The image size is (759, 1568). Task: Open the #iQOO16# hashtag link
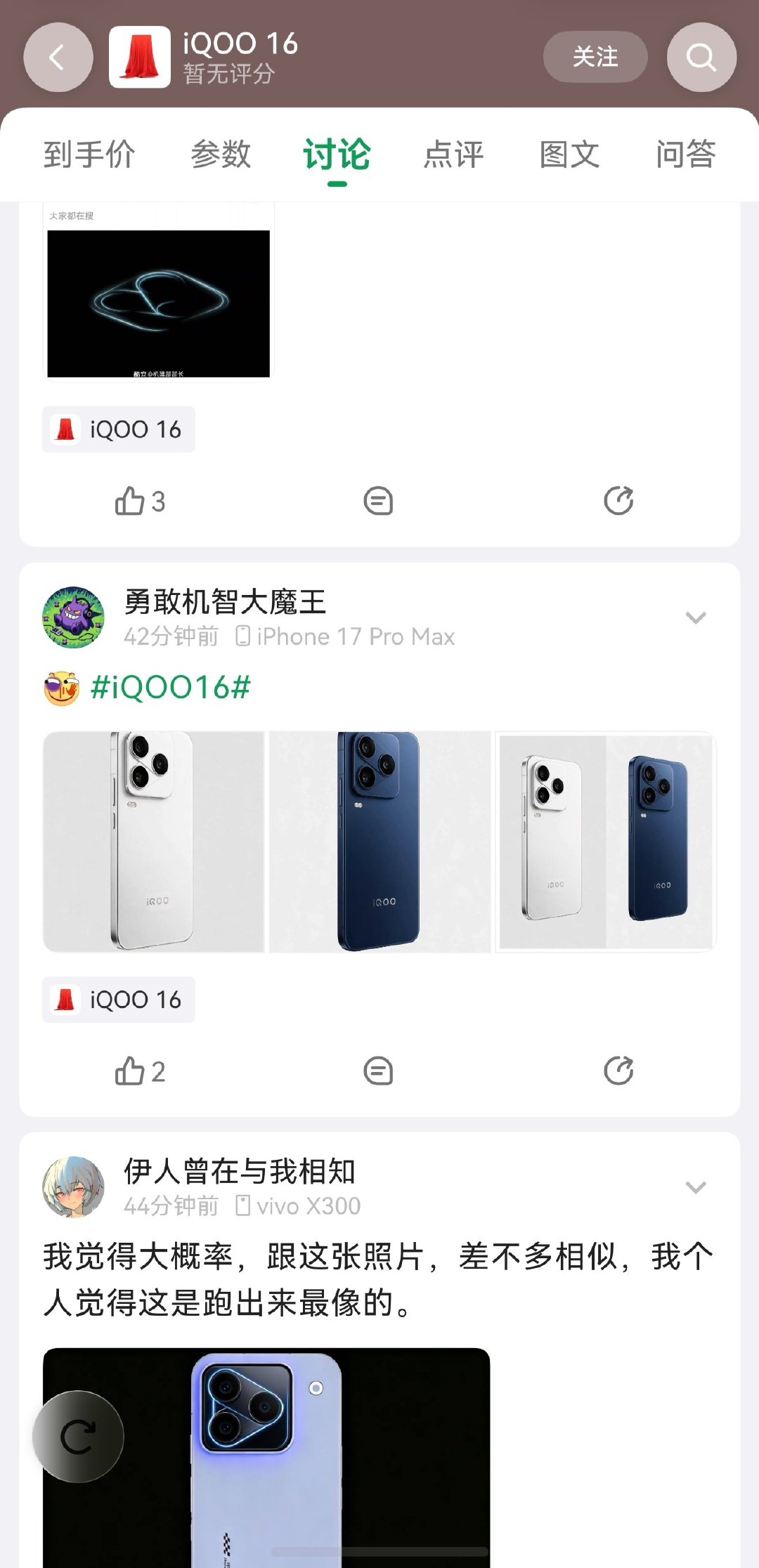171,687
